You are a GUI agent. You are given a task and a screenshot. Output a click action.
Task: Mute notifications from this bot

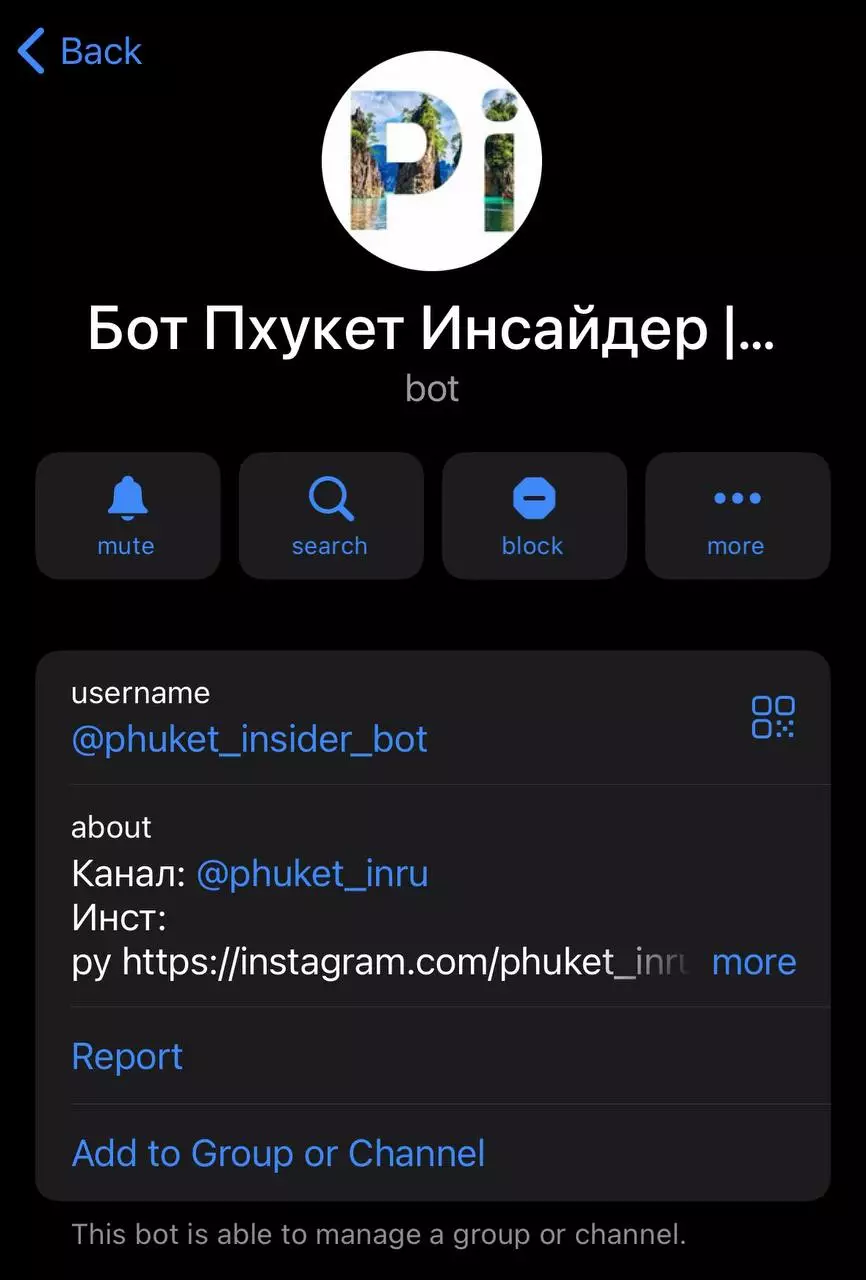(127, 516)
